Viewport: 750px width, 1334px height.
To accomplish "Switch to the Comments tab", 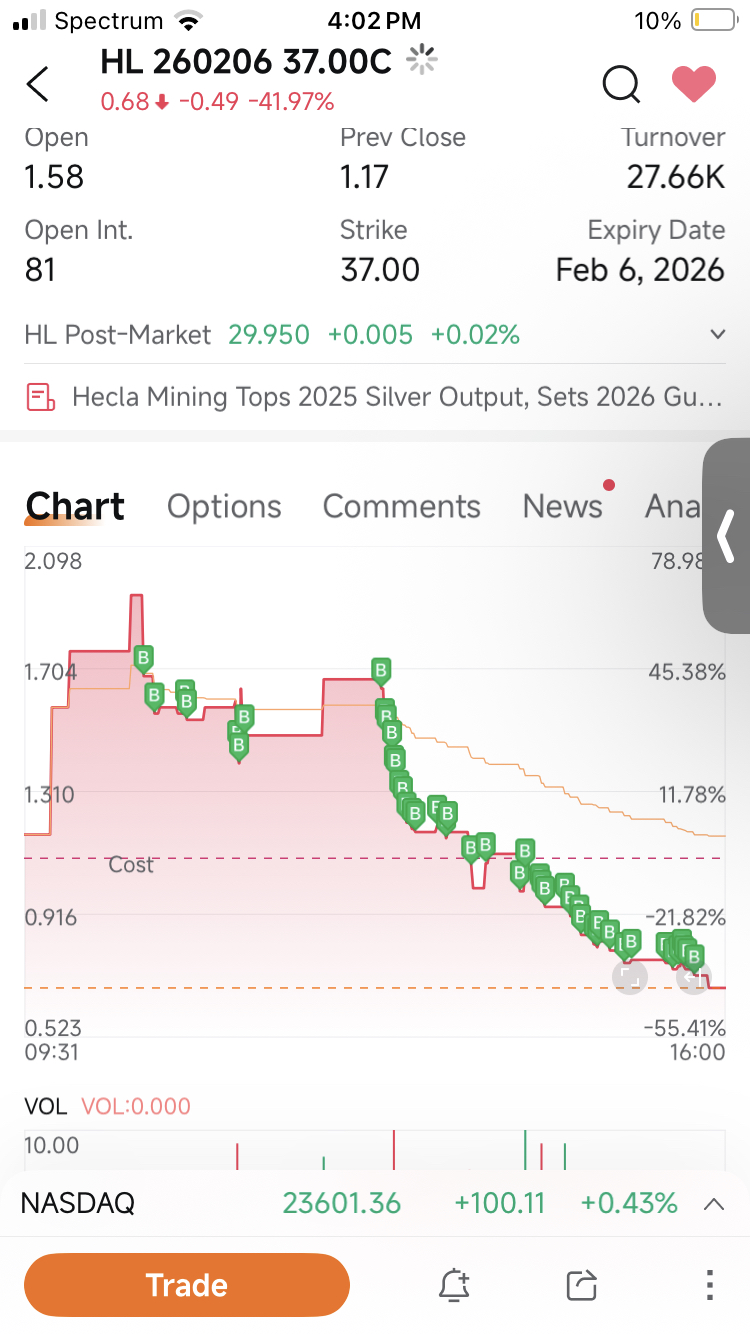I will tap(401, 506).
